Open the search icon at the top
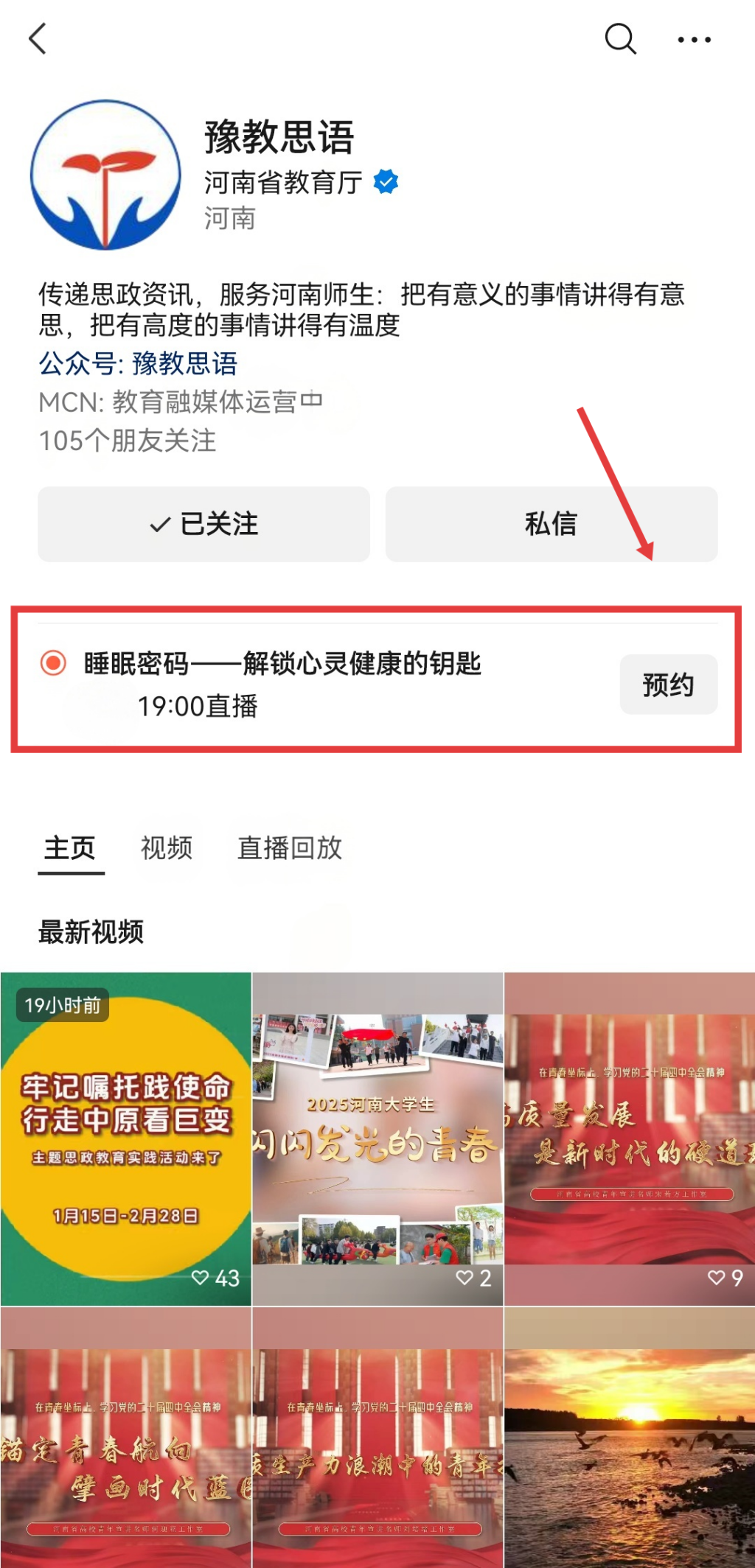The width and height of the screenshot is (755, 1568). pos(620,38)
